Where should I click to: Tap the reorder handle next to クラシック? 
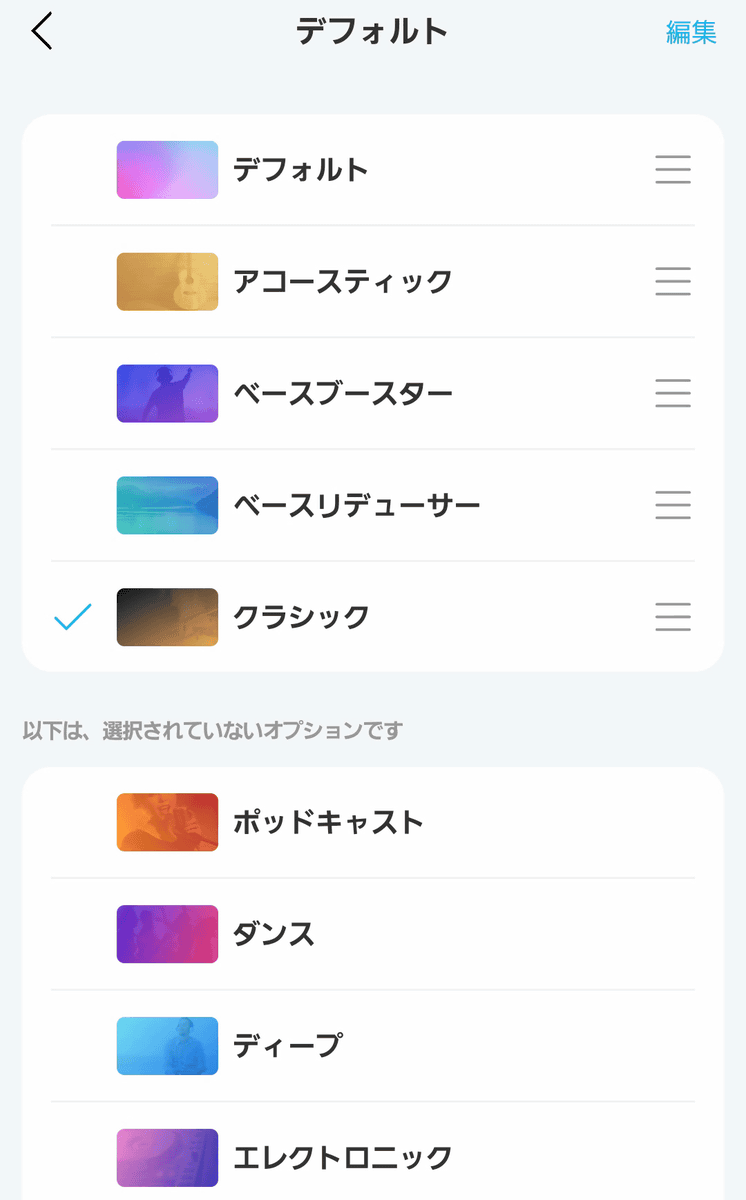pyautogui.click(x=673, y=617)
